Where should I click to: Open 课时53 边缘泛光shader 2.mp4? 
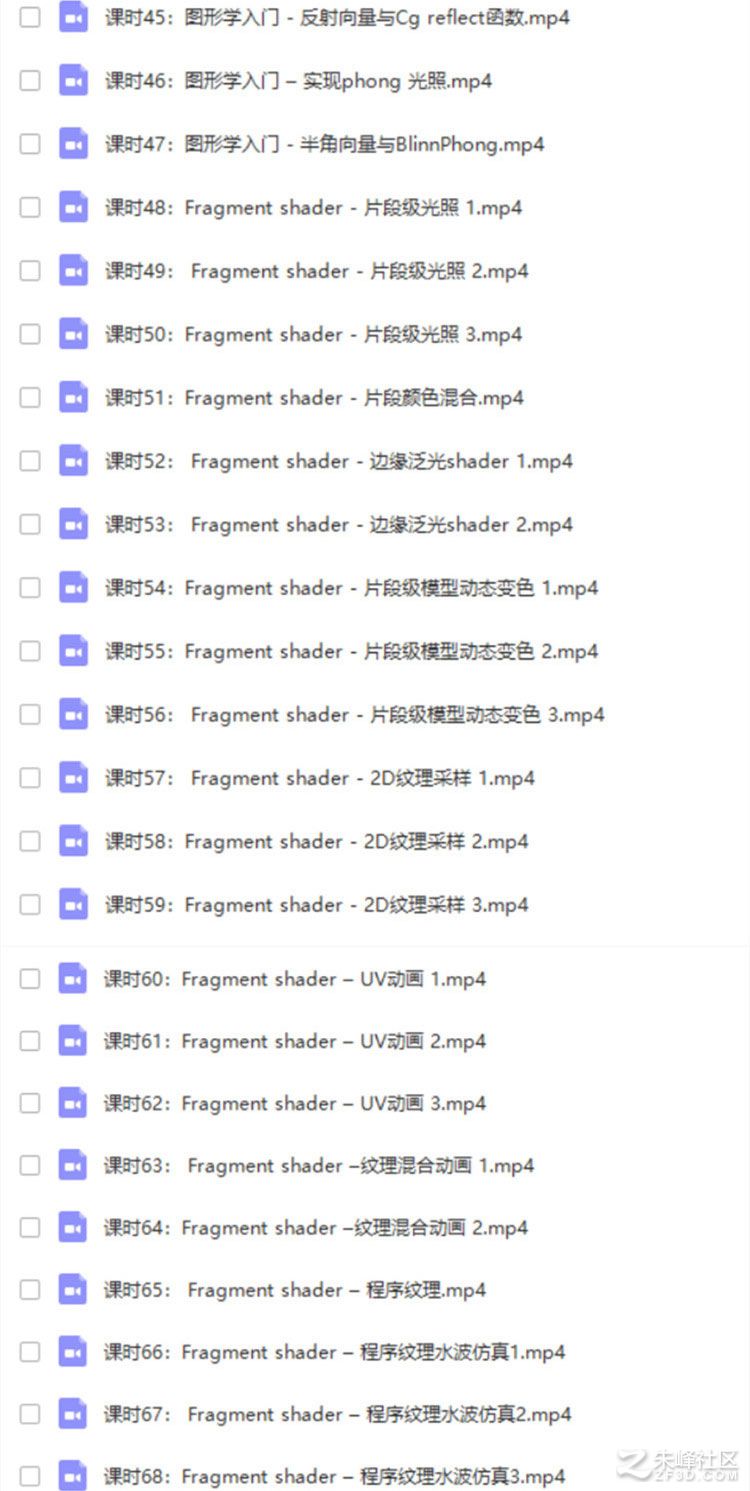tap(339, 524)
